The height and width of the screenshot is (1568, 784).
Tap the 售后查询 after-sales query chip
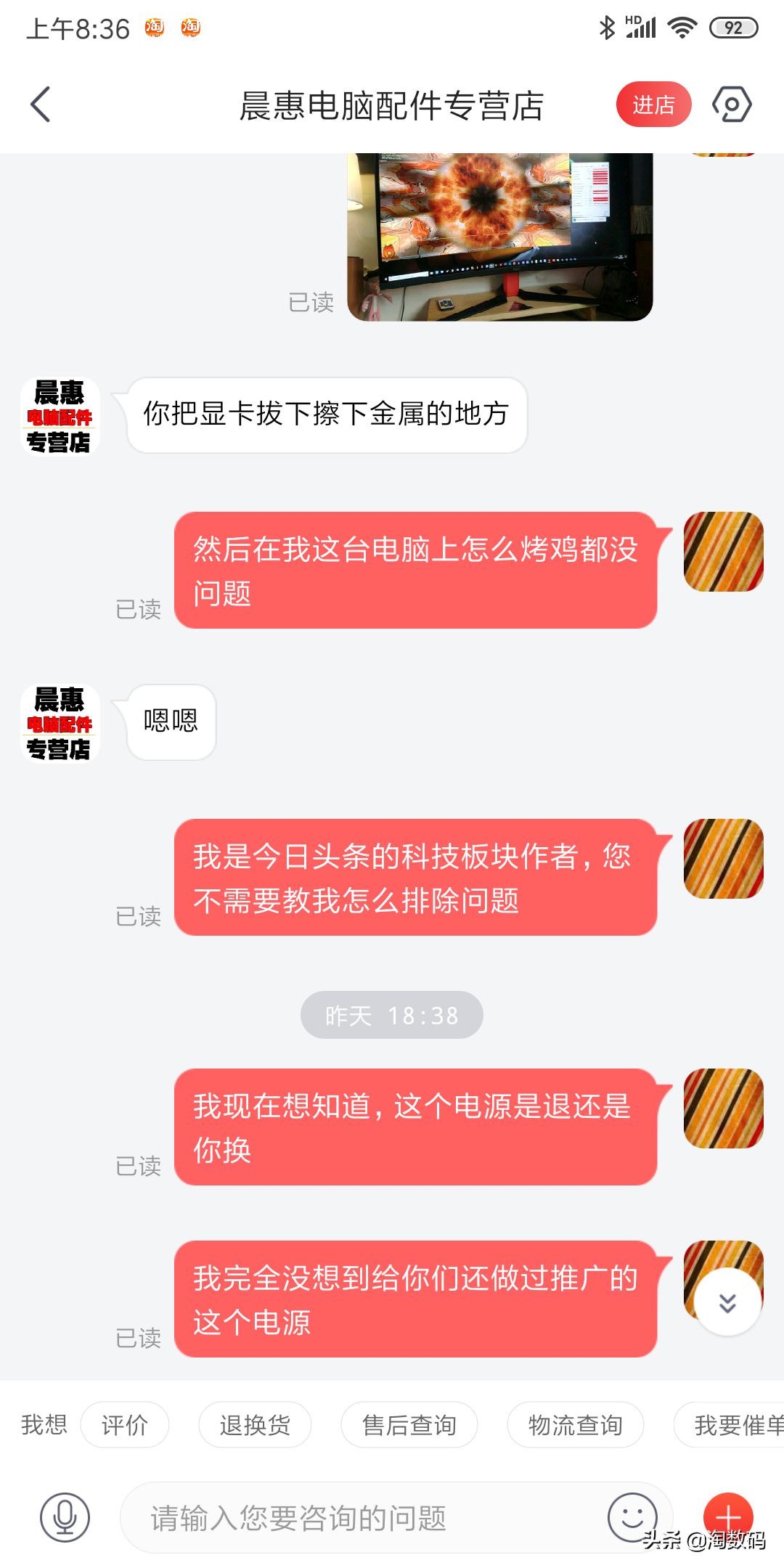410,1424
